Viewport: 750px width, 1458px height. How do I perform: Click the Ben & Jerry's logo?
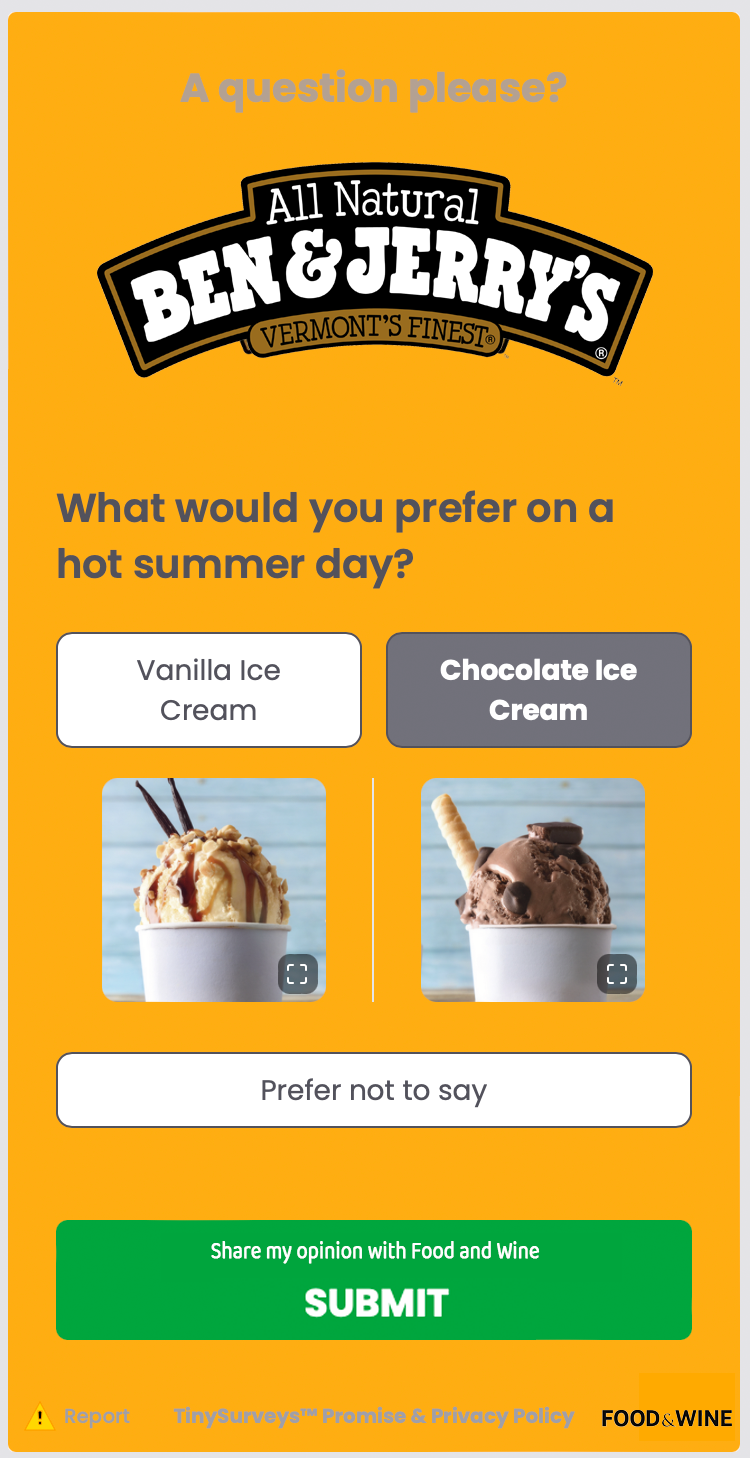[x=375, y=270]
